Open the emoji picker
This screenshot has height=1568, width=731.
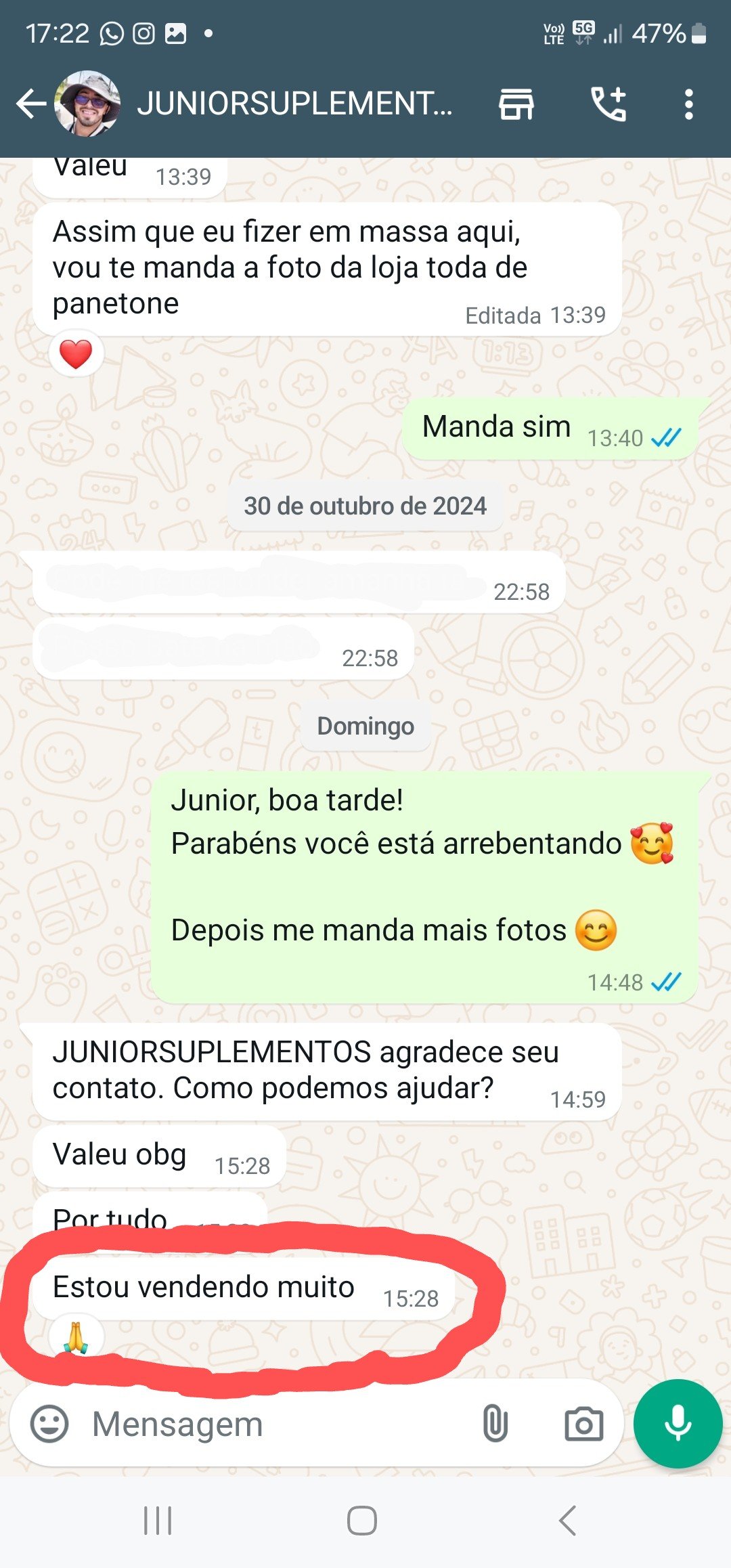tap(49, 1423)
